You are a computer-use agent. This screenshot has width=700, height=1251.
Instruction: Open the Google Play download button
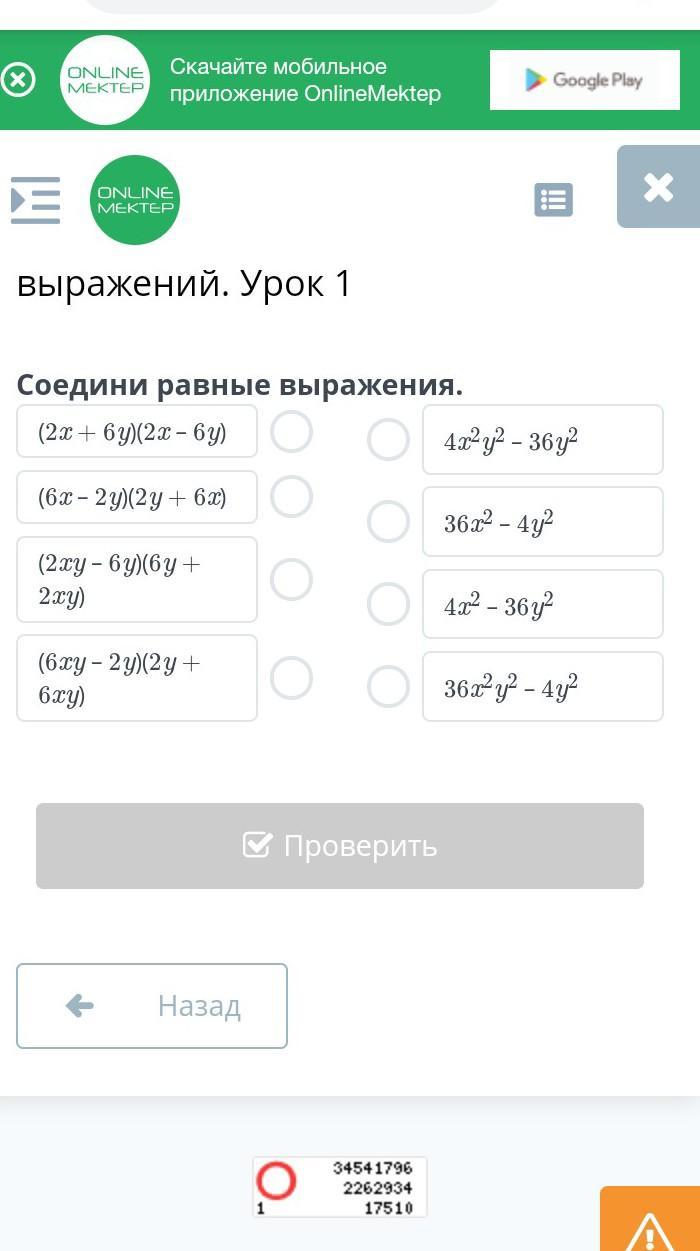point(585,80)
